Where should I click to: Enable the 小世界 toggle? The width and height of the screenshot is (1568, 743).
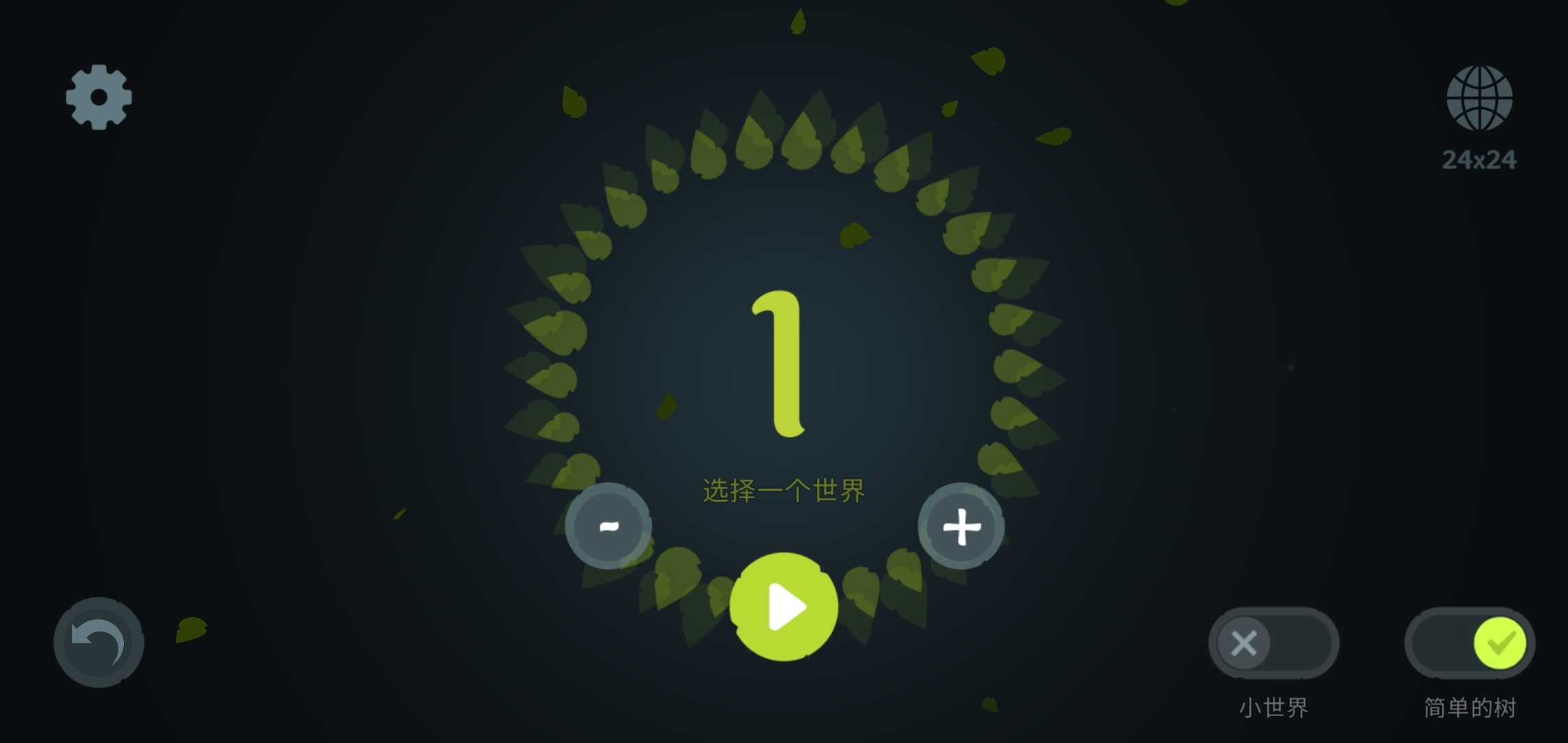1273,643
